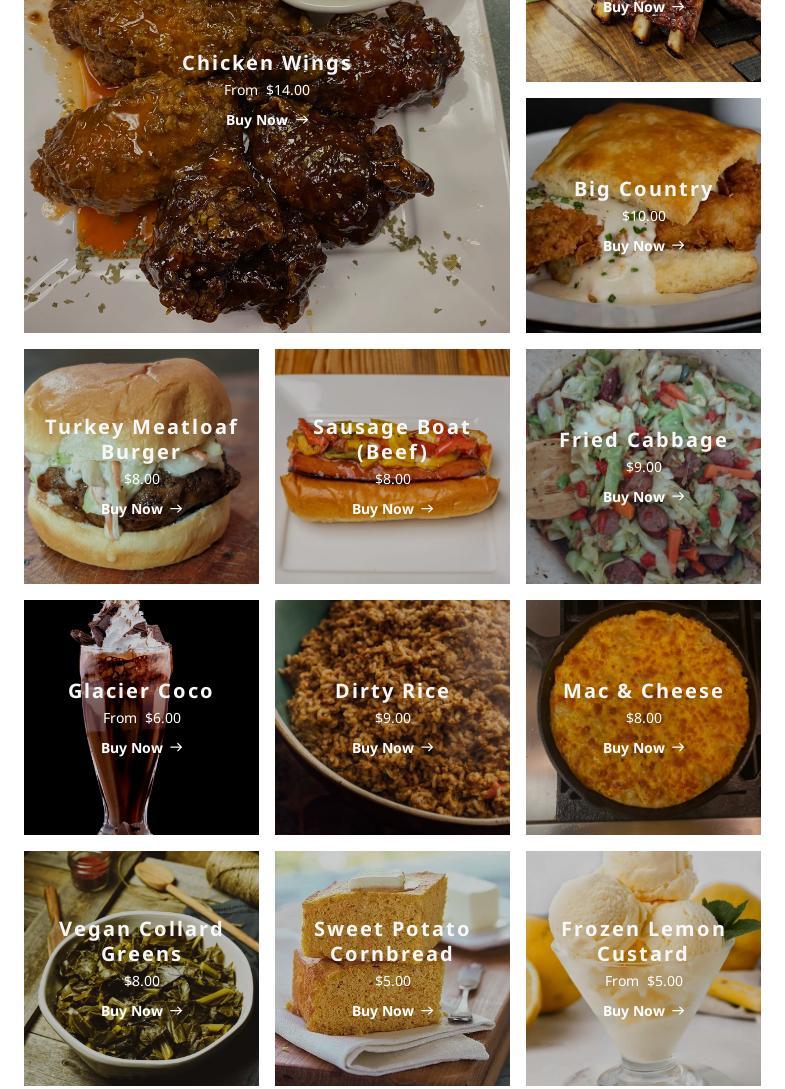785x1089 pixels.
Task: Choose Buy Now for Vegan Collard Greens
Action: pyautogui.click(x=141, y=1011)
